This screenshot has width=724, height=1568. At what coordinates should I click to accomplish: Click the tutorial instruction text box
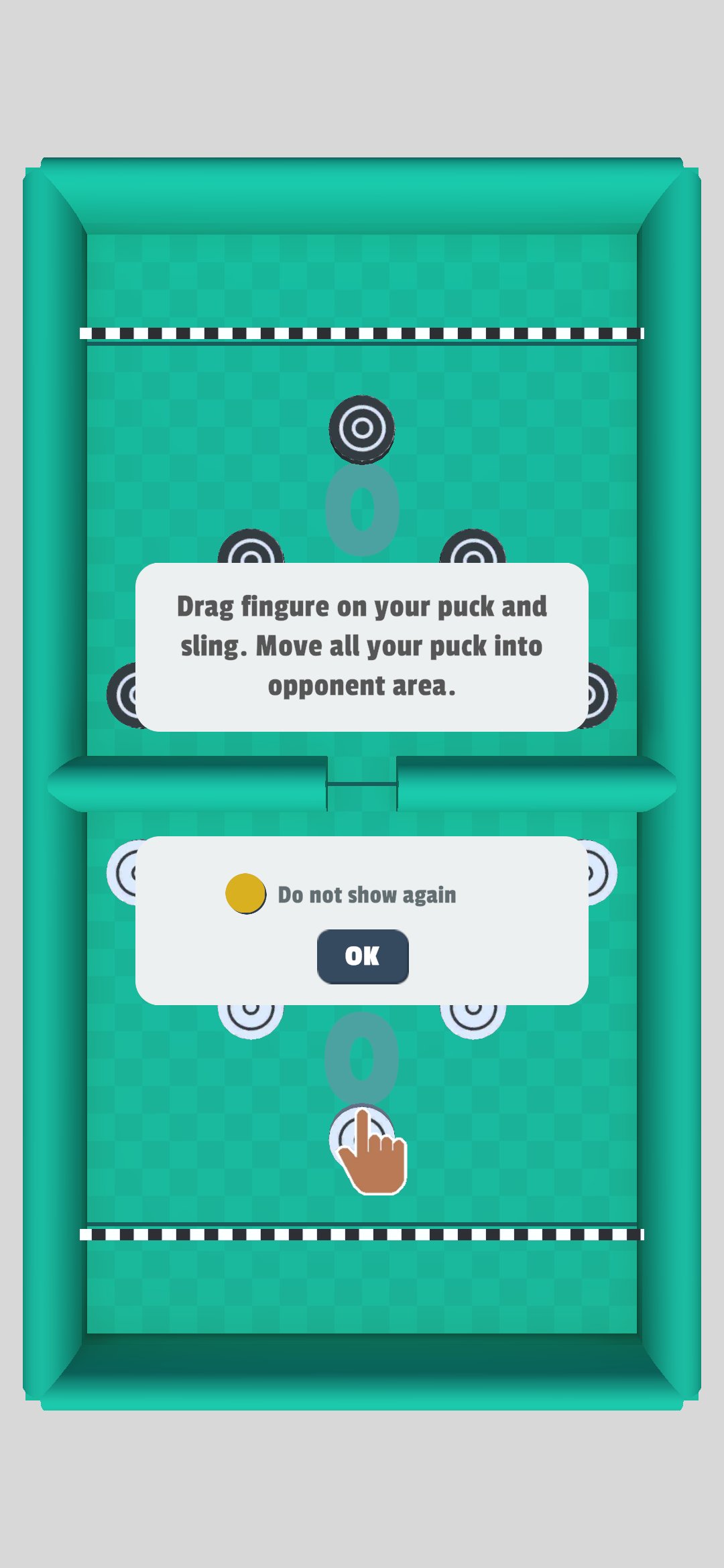pos(362,645)
